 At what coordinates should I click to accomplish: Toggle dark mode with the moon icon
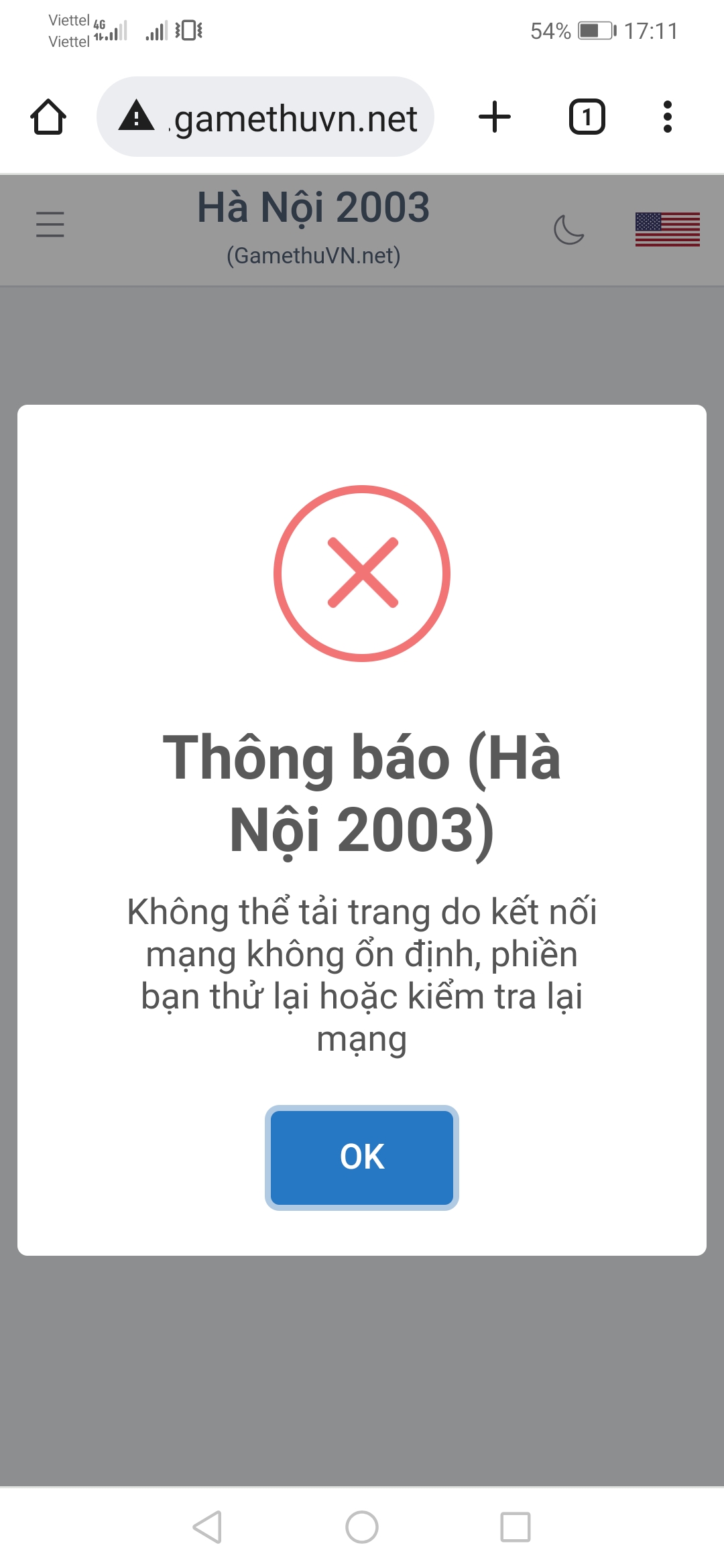pyautogui.click(x=568, y=230)
